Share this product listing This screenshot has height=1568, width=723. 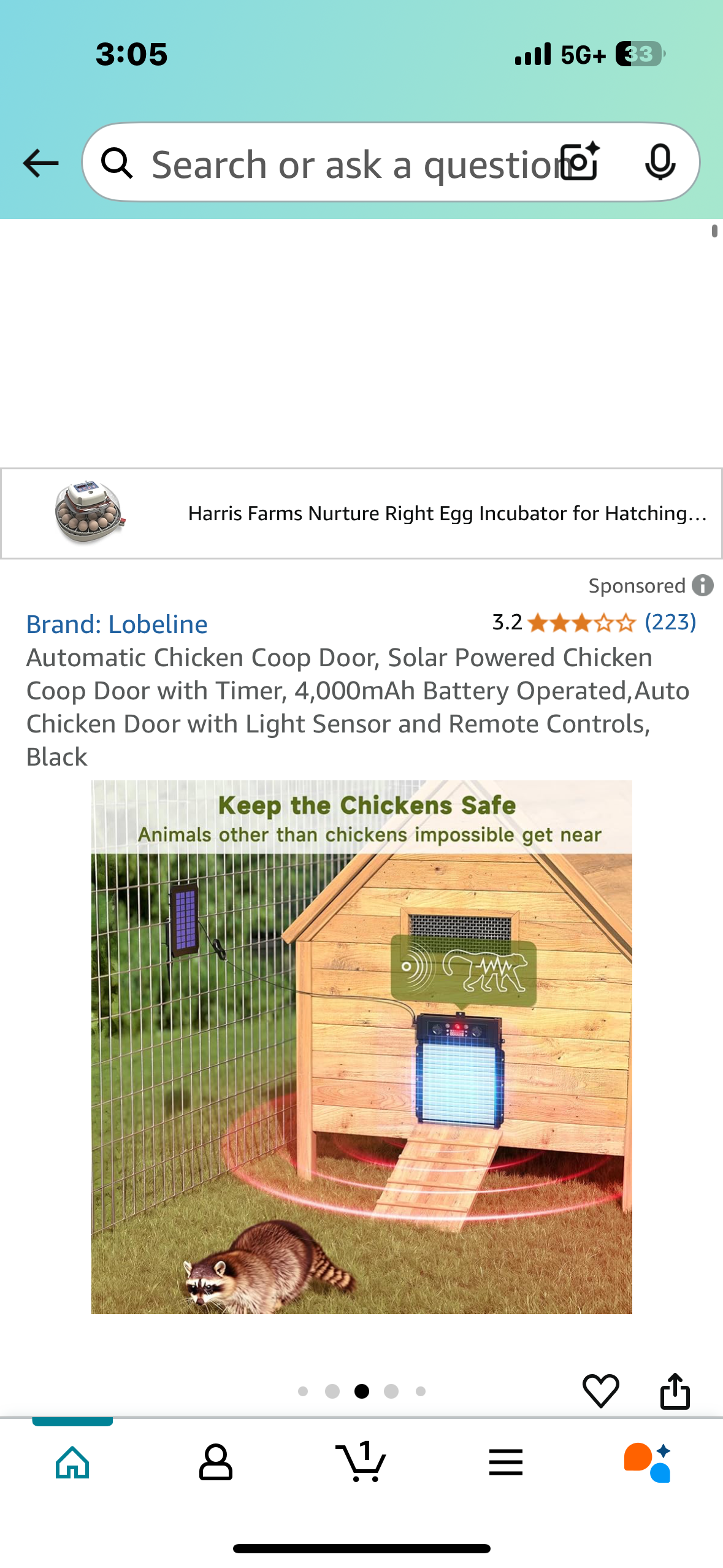(675, 1391)
